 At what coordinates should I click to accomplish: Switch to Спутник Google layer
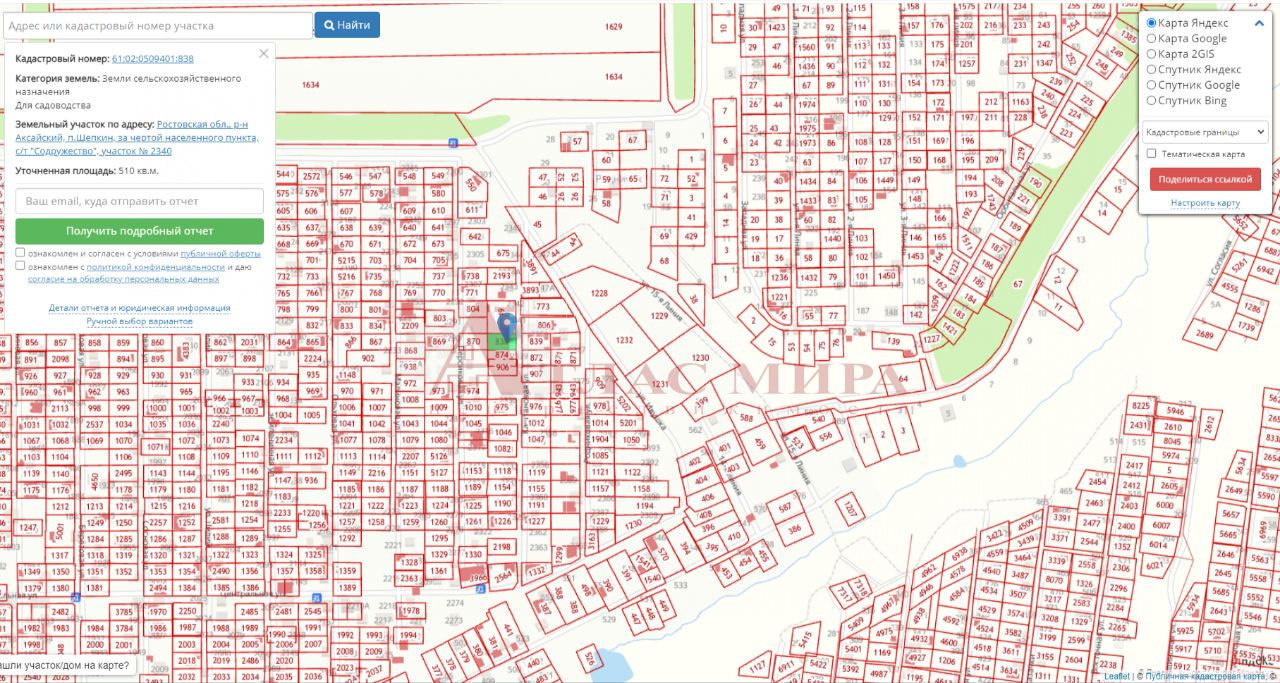pyautogui.click(x=1151, y=85)
